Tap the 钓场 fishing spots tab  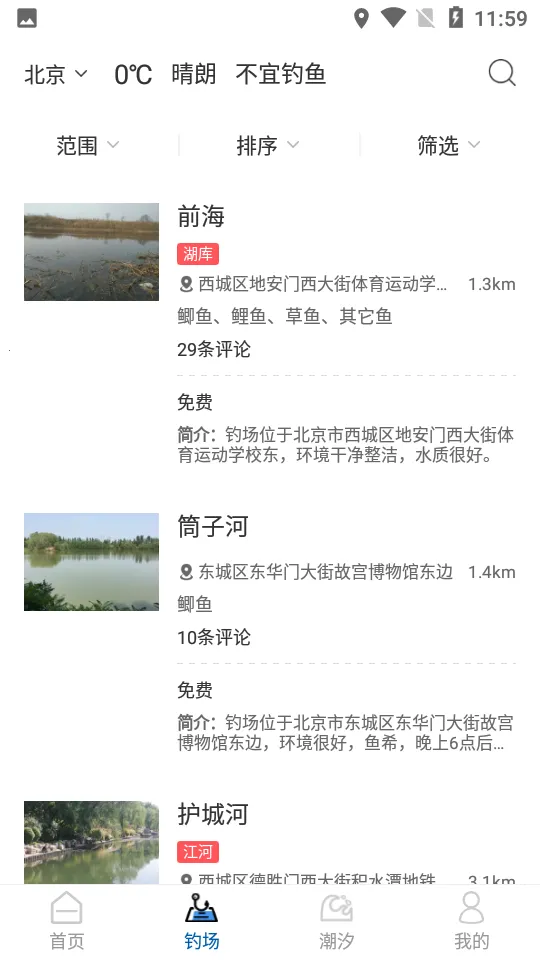click(x=201, y=921)
